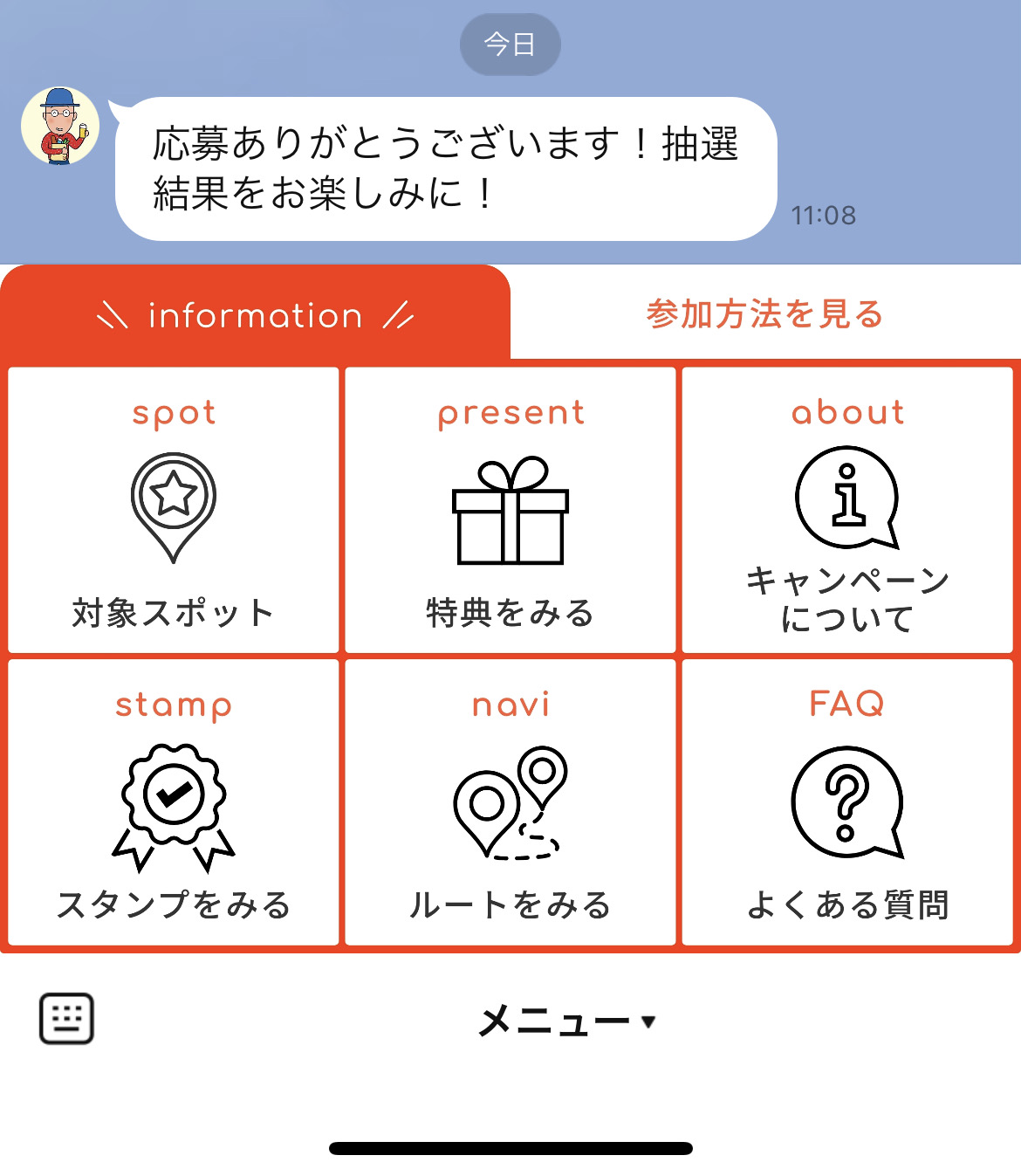Collapse the メニュー rich menu

coord(565,1021)
